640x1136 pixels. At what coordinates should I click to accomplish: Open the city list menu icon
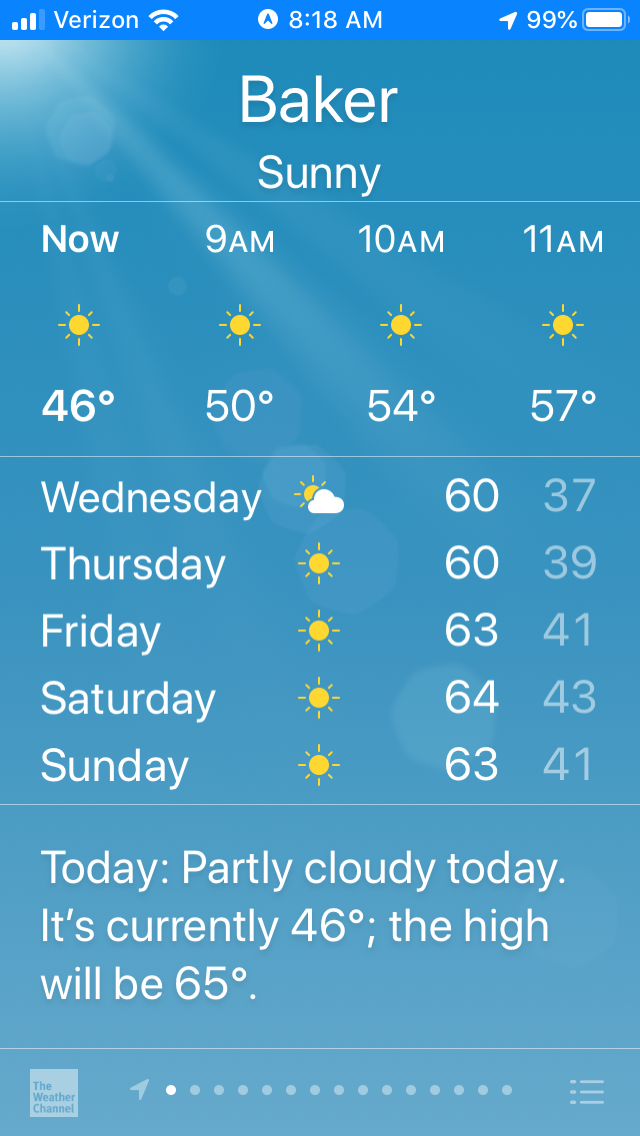(x=586, y=1091)
